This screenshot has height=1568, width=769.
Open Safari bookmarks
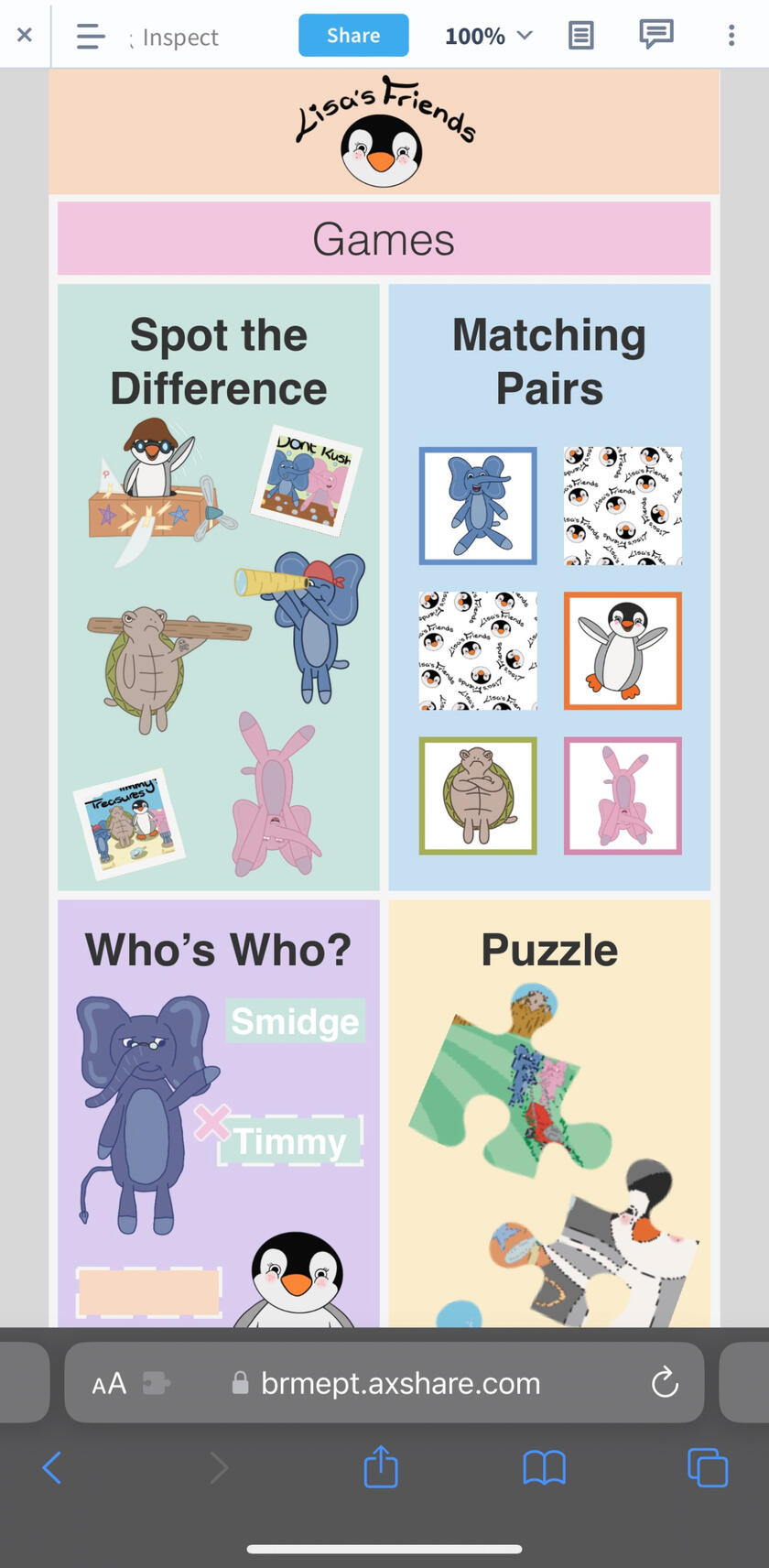coord(544,1467)
